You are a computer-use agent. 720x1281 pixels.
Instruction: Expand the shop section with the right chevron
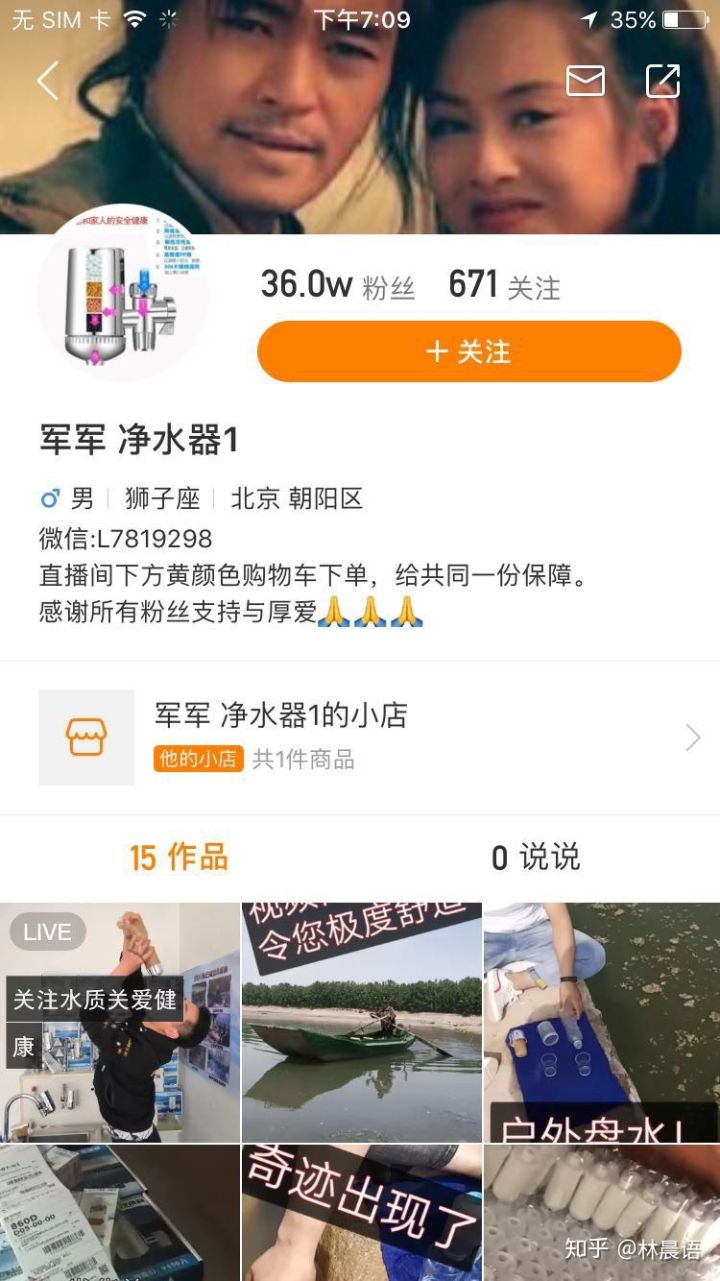tap(693, 737)
